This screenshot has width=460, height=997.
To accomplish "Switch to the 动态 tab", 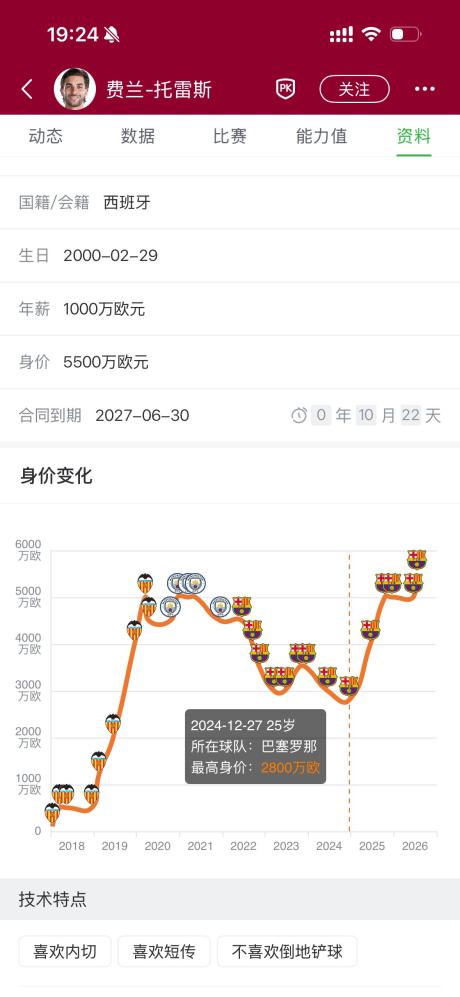I will 46,136.
